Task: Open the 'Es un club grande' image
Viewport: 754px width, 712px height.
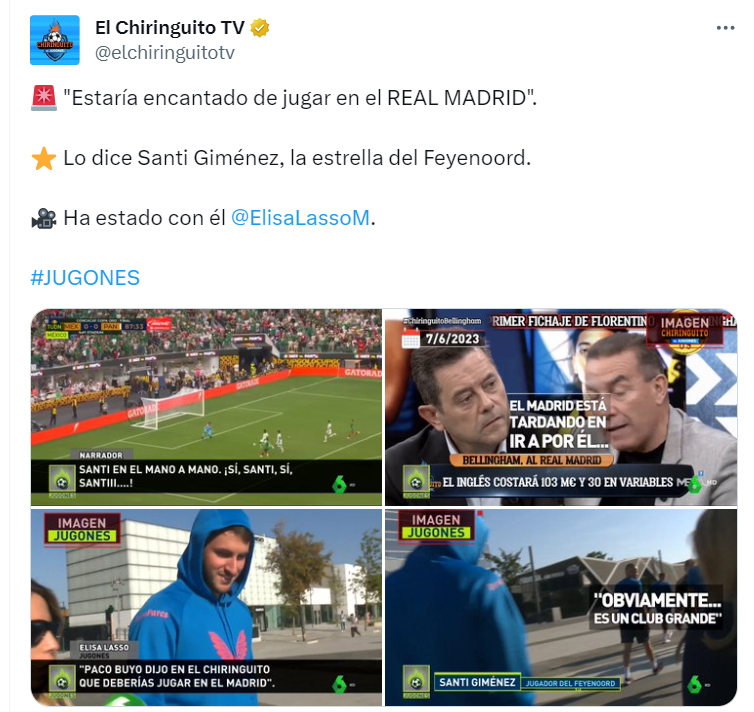Action: click(561, 606)
